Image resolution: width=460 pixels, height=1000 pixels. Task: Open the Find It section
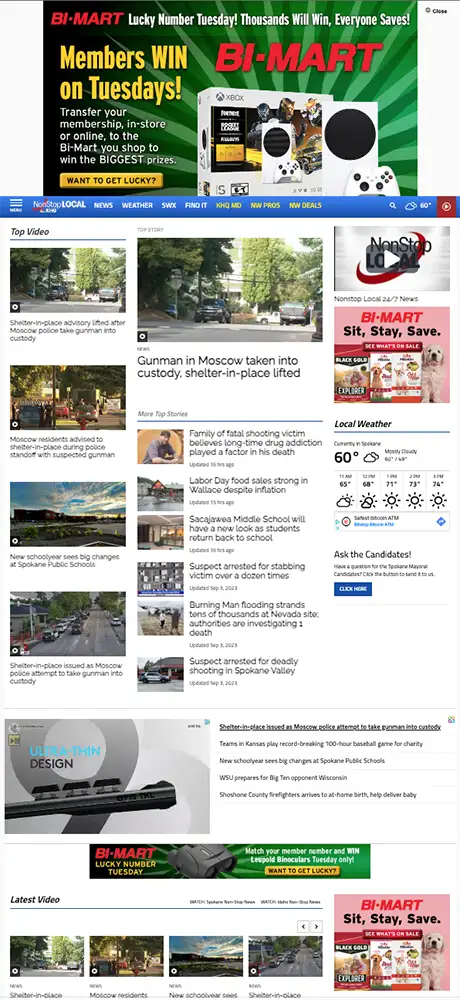[x=196, y=205]
